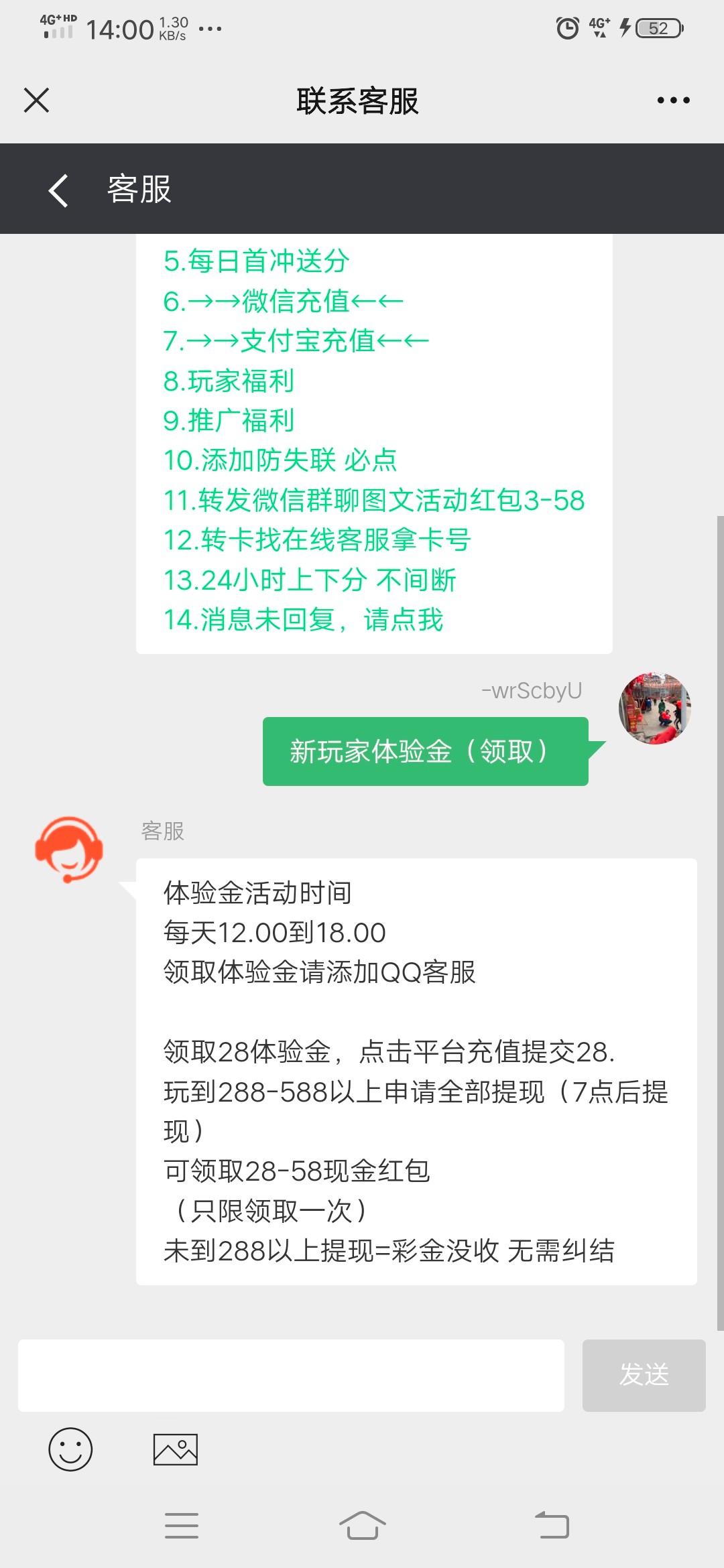Open option 9.推广福利
This screenshot has height=1568, width=724.
coord(229,421)
